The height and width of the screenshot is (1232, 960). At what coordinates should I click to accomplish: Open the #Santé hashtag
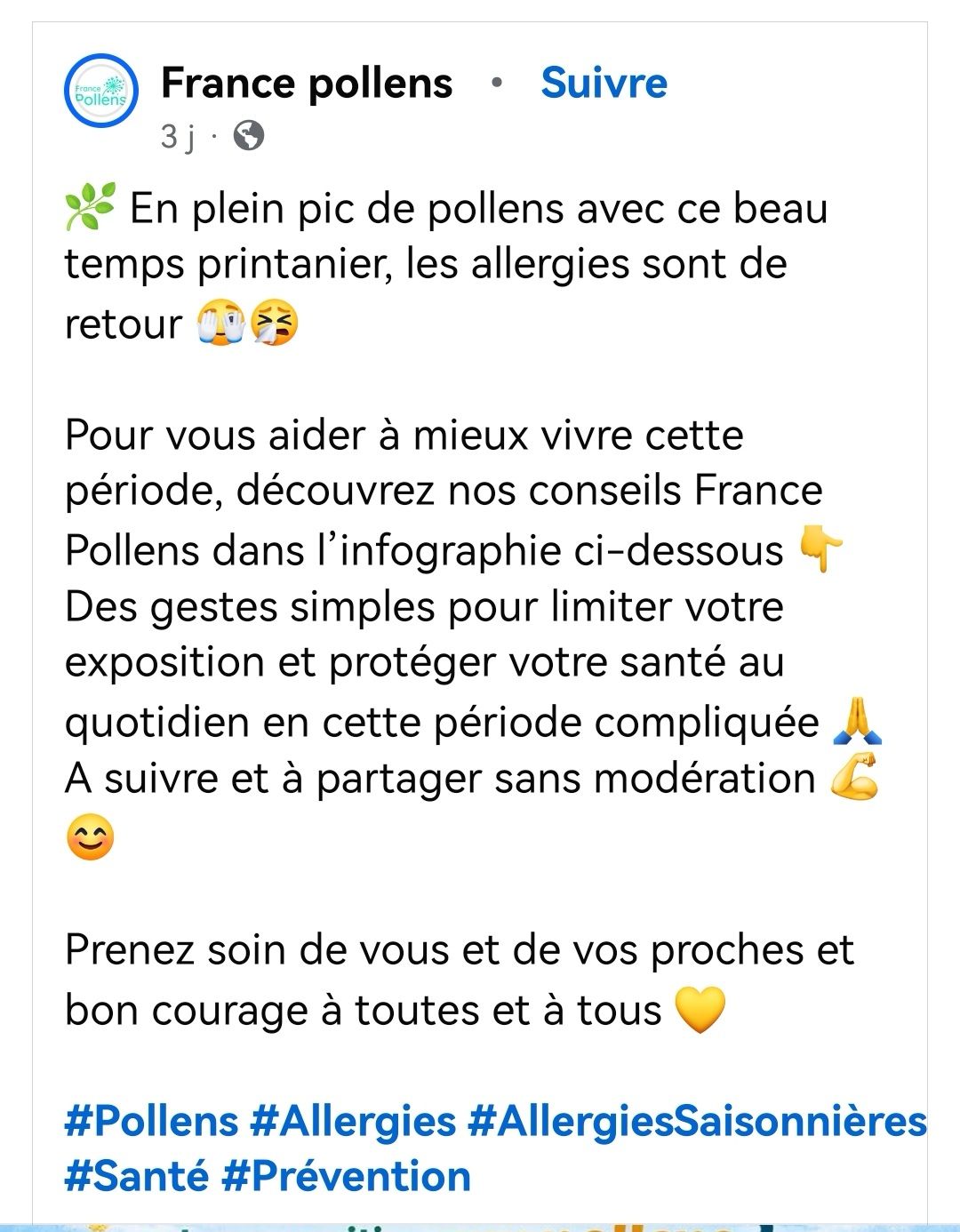(136, 1176)
